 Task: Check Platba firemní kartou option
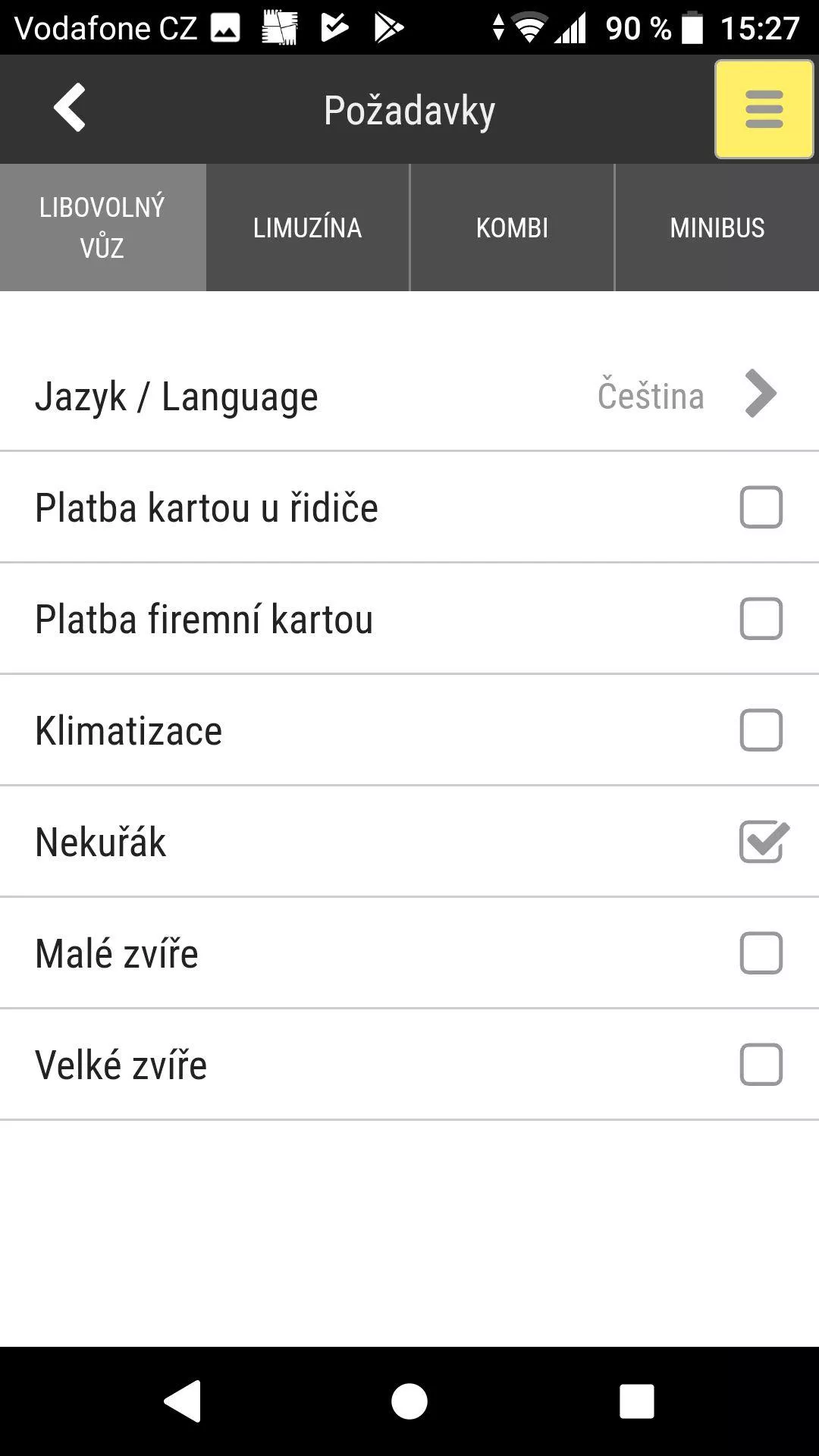point(761,619)
